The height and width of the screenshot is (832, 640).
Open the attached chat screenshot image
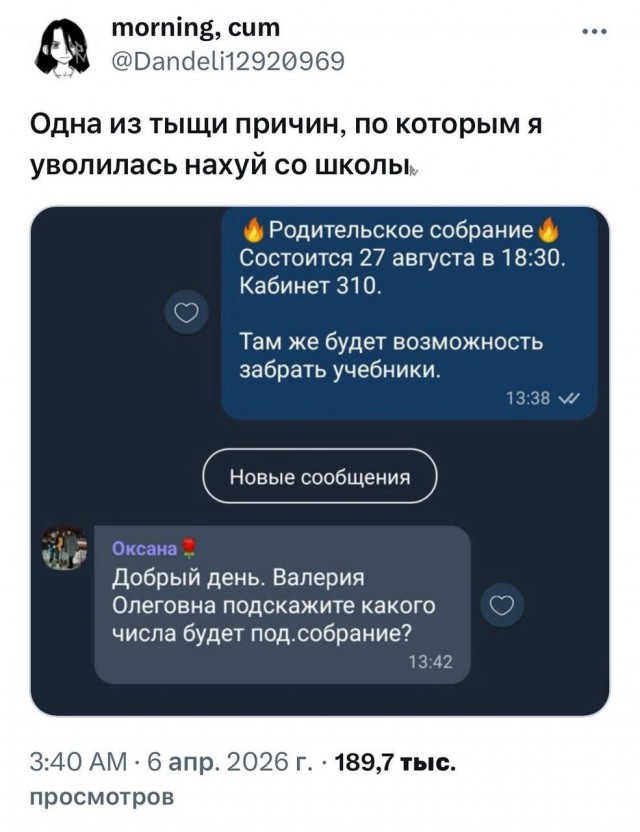320,460
